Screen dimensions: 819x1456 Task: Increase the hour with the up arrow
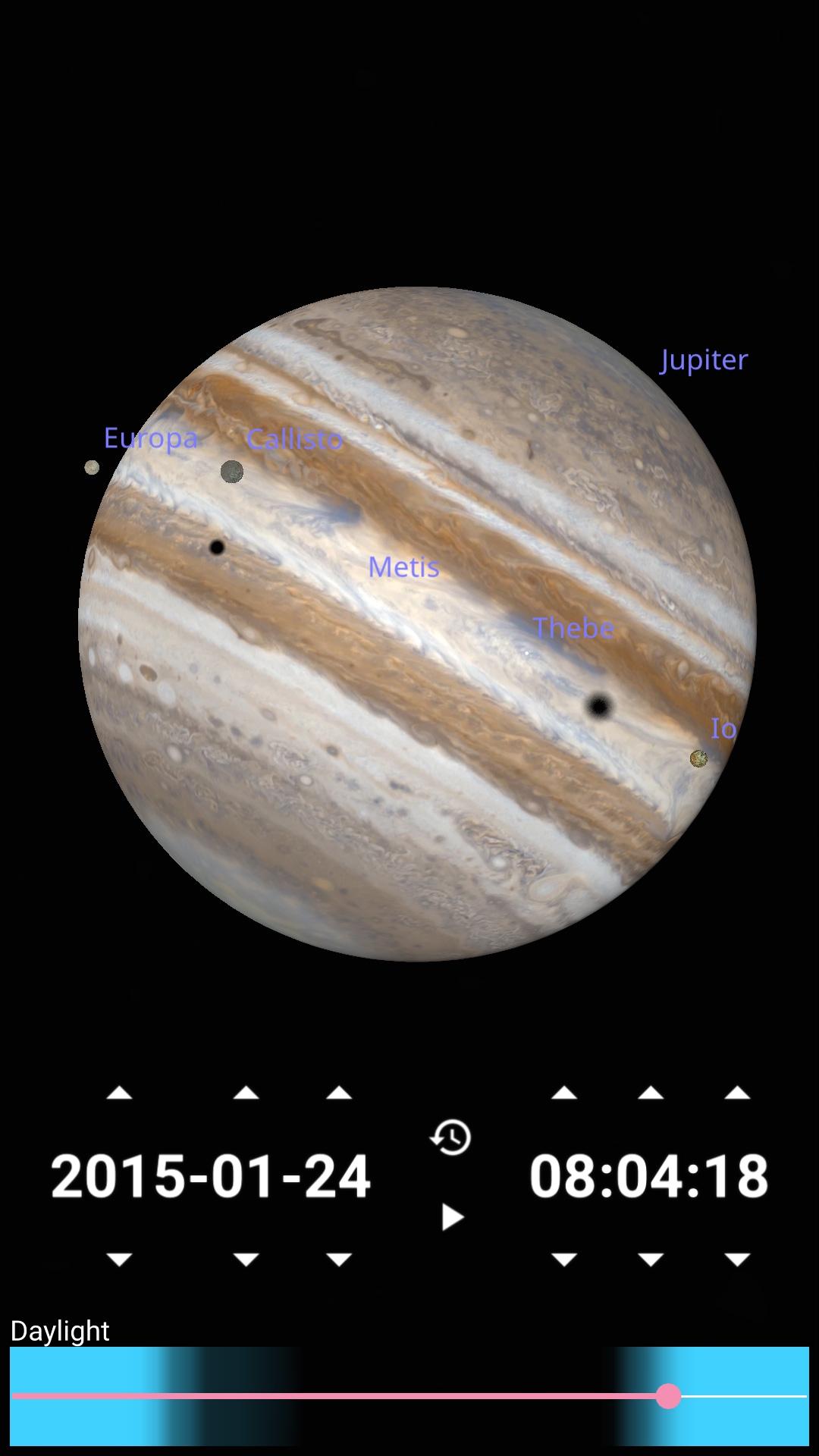(564, 1093)
